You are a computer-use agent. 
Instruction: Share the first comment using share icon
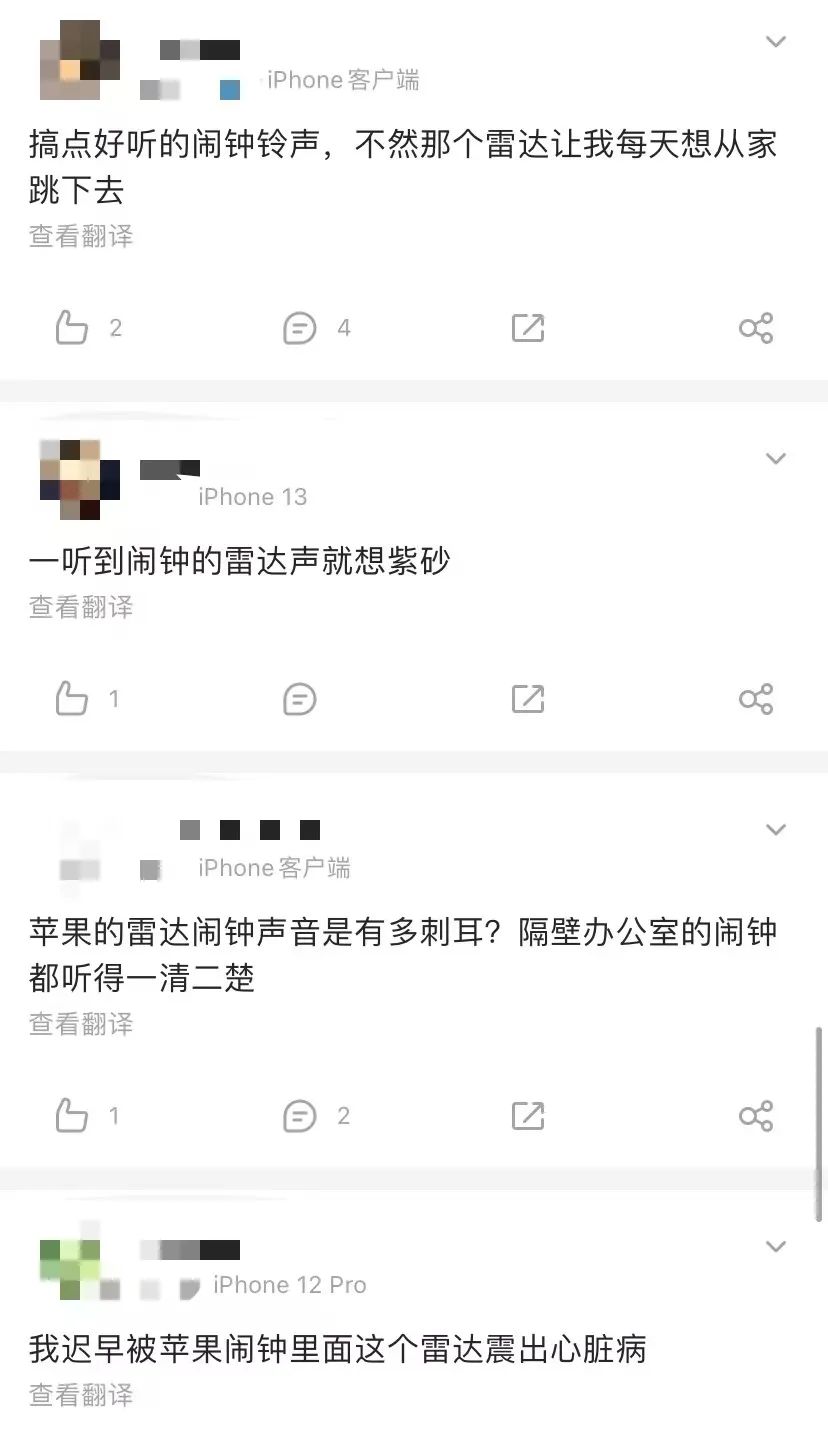[x=755, y=327]
